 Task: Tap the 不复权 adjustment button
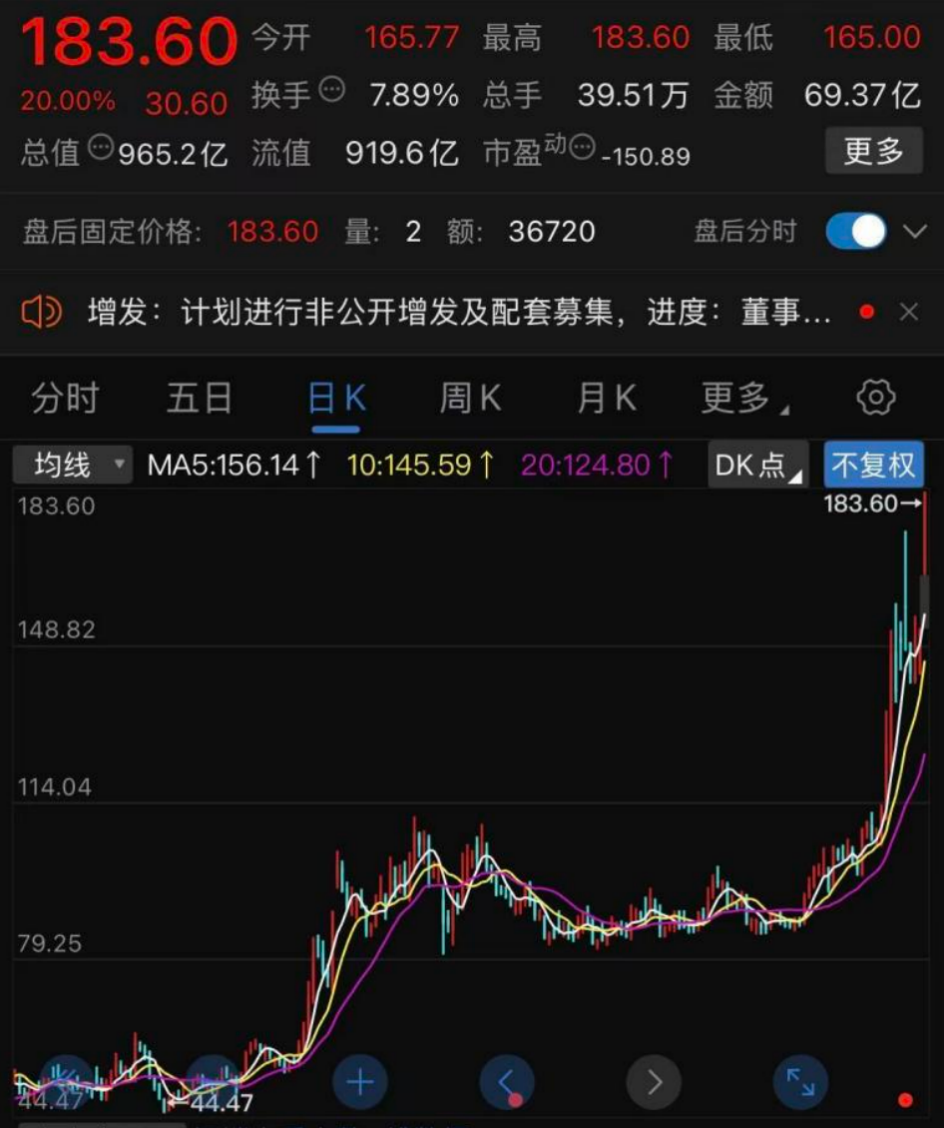click(873, 465)
